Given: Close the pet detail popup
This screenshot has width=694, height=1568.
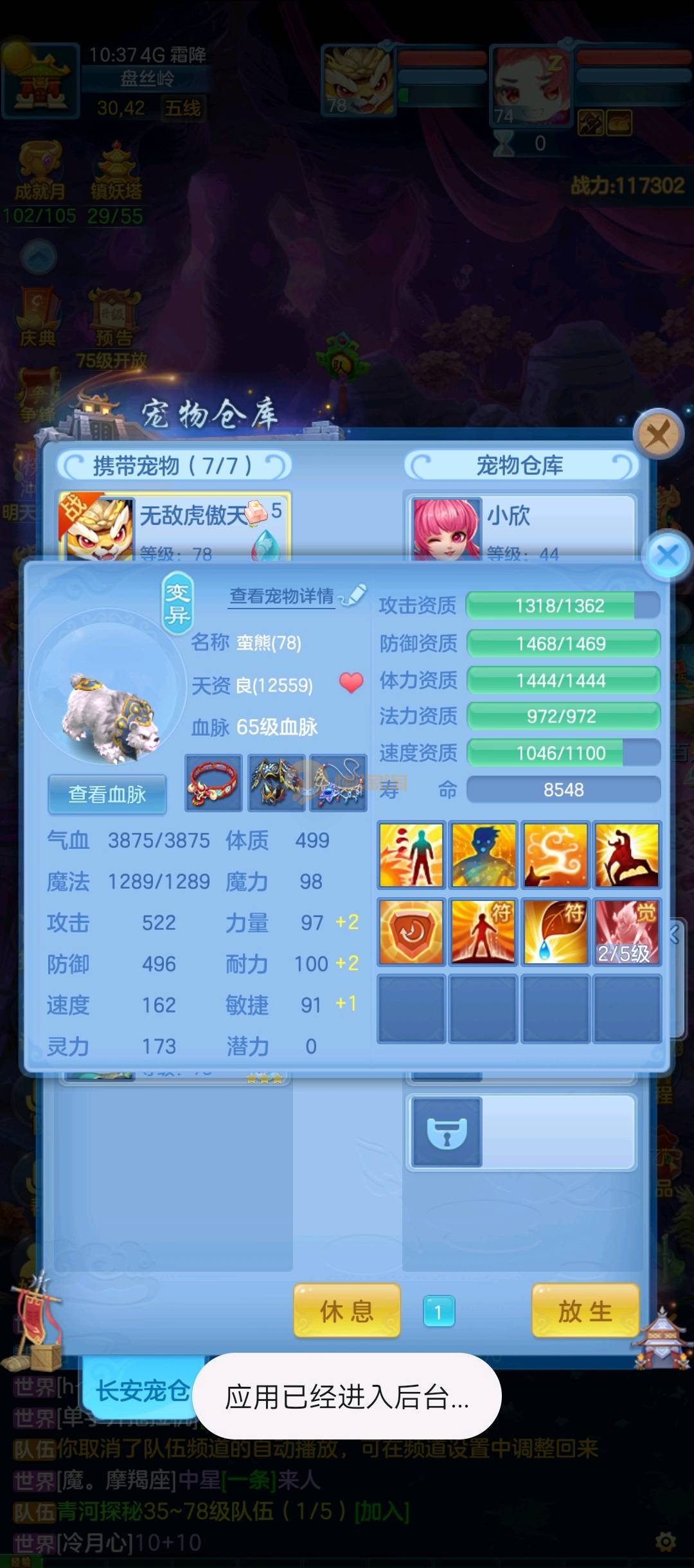Looking at the screenshot, I should click(668, 555).
